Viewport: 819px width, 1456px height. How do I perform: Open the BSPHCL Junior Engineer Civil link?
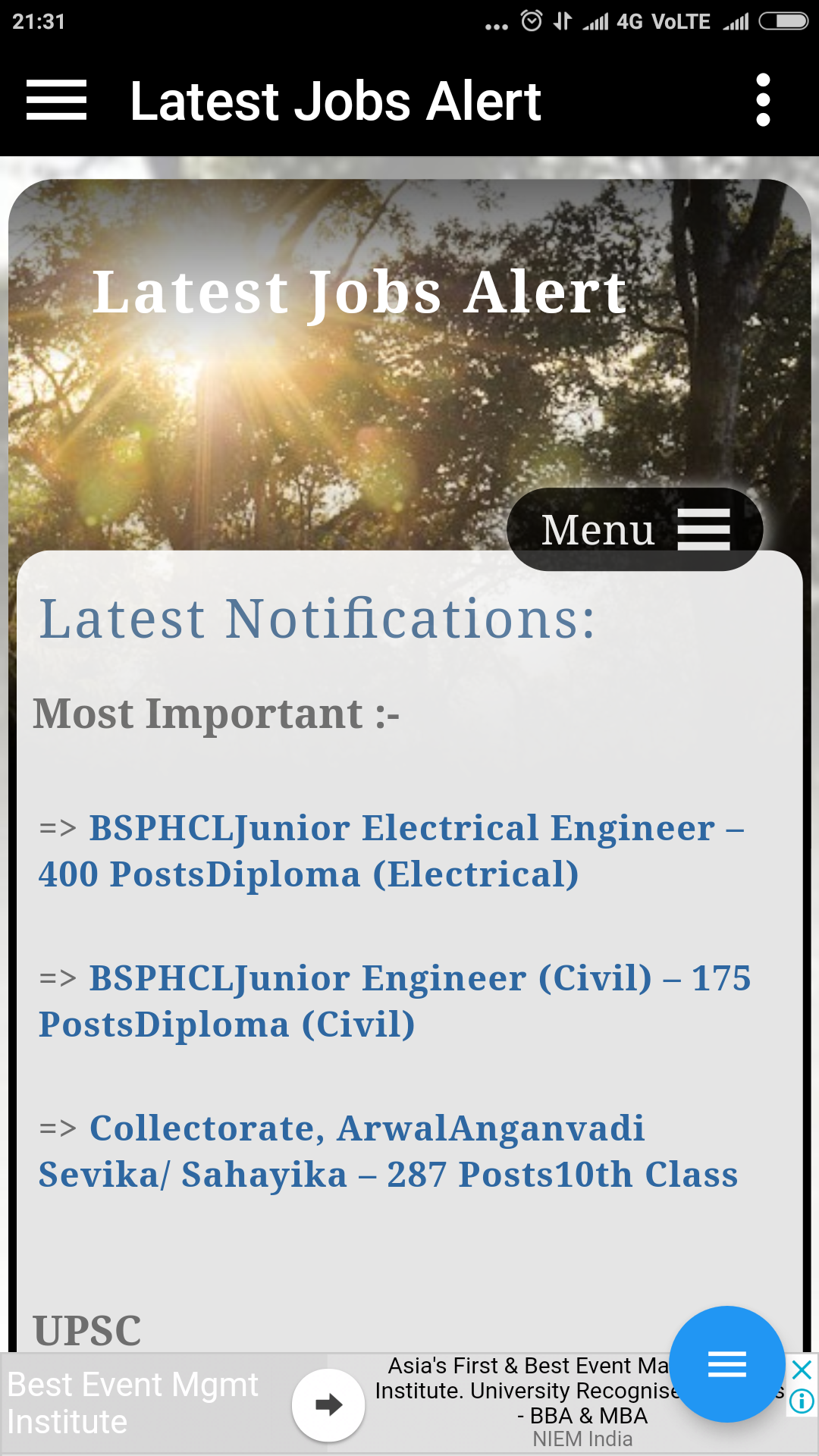click(394, 1003)
